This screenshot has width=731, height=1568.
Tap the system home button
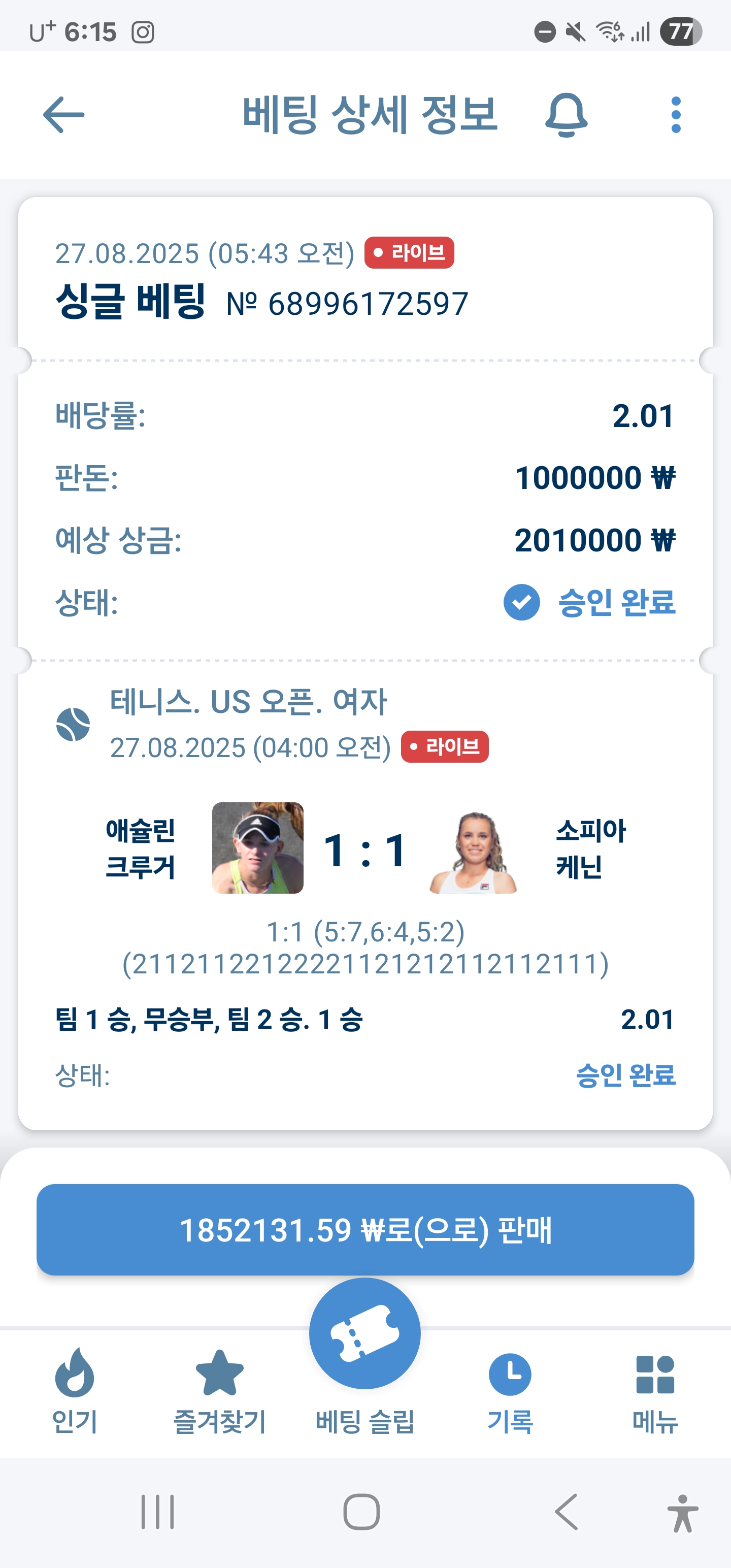[361, 1512]
